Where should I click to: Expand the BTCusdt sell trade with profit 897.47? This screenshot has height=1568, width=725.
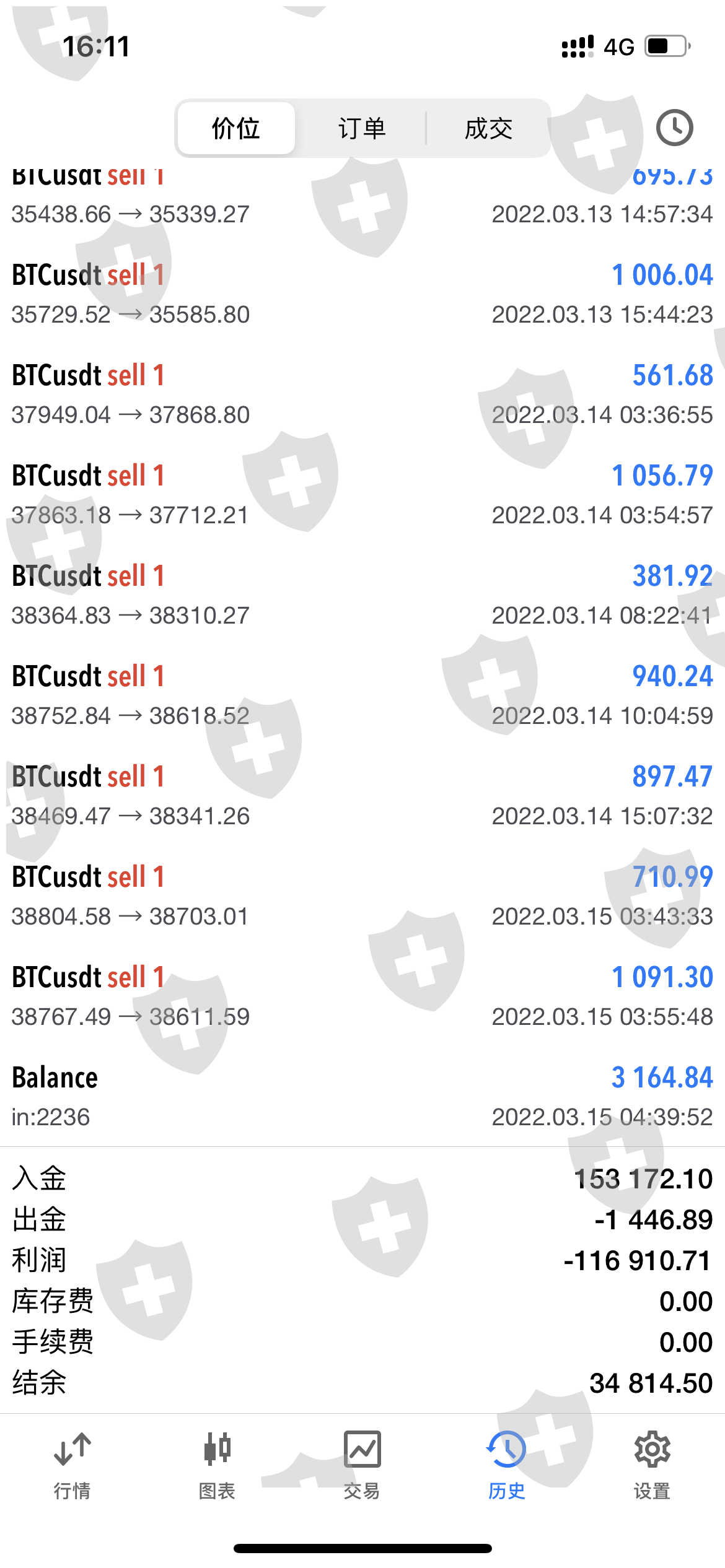tap(362, 796)
